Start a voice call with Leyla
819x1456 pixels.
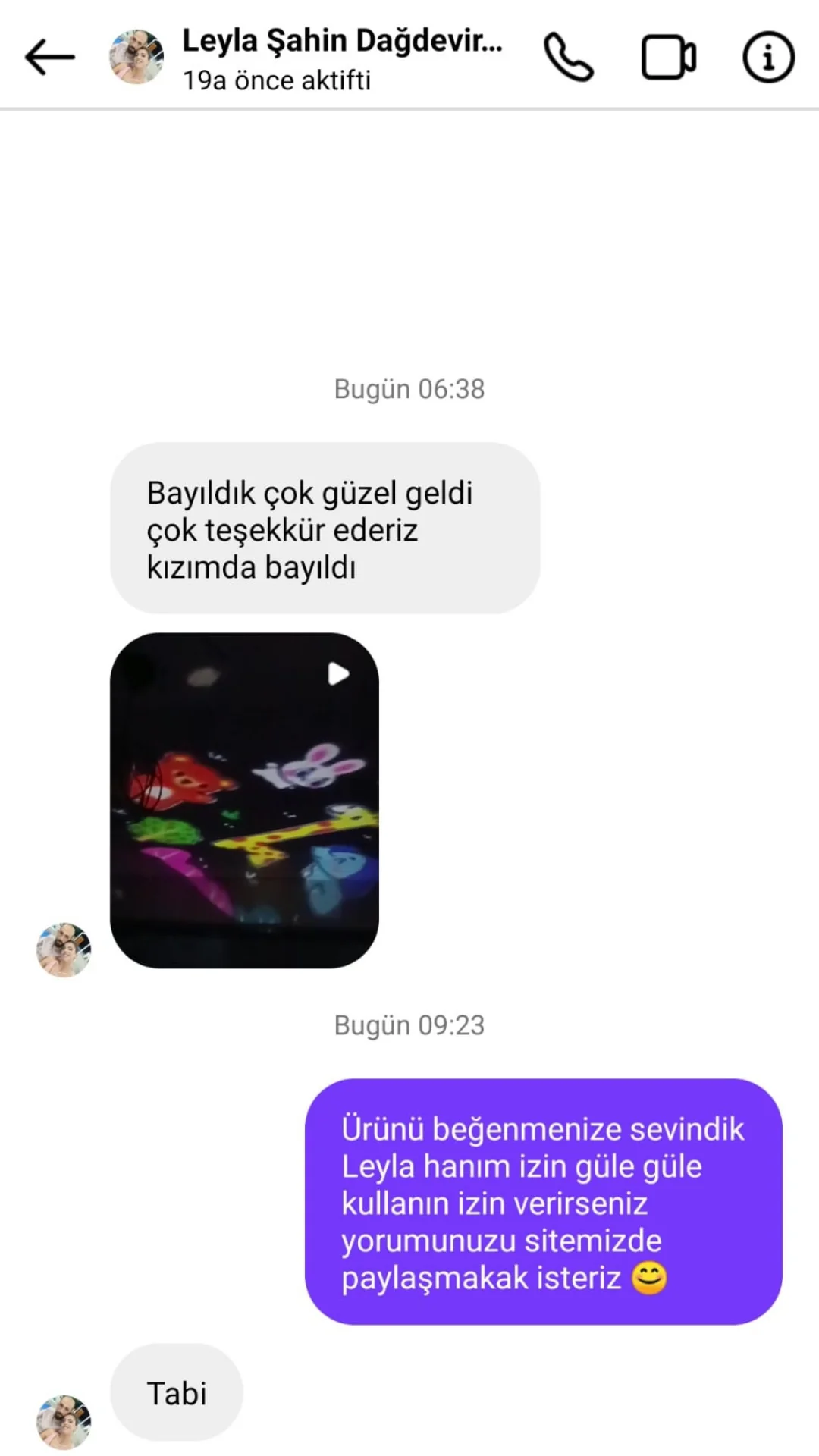(x=568, y=58)
